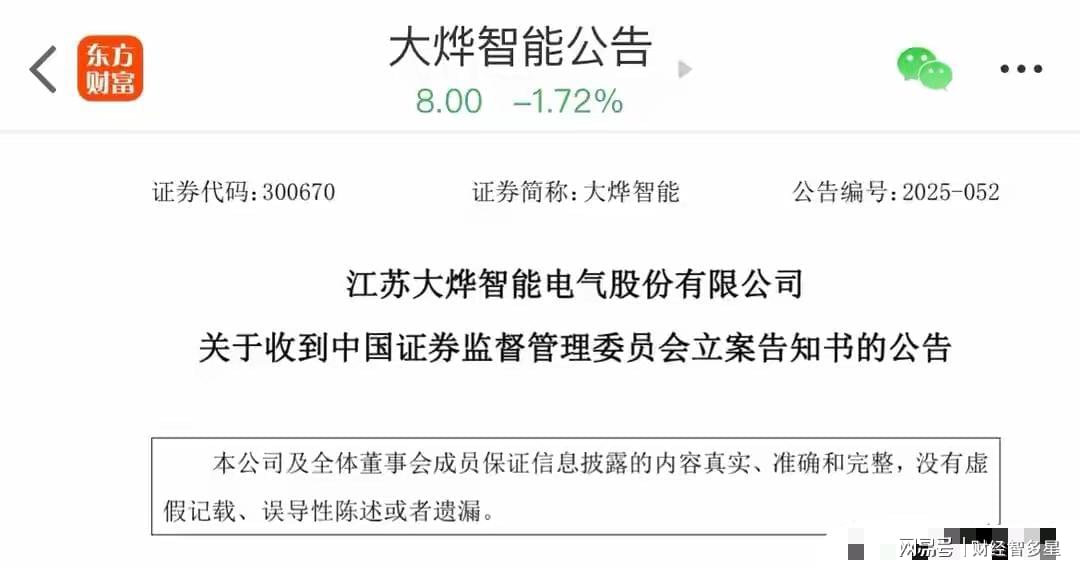This screenshot has height=568, width=1080.
Task: Share the announcement via WeChat icon
Action: (x=923, y=69)
